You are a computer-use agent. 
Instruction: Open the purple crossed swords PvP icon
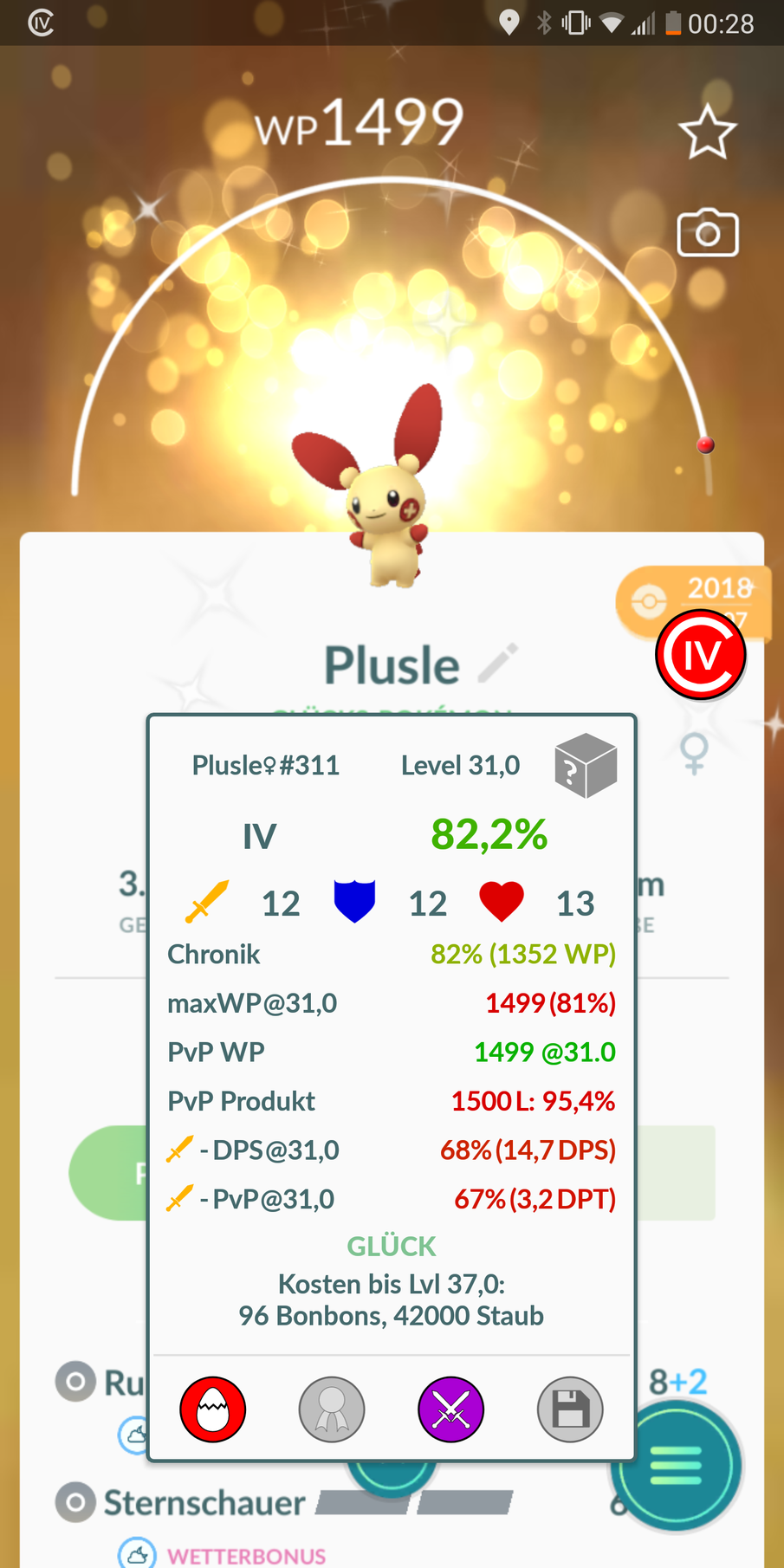(450, 1409)
